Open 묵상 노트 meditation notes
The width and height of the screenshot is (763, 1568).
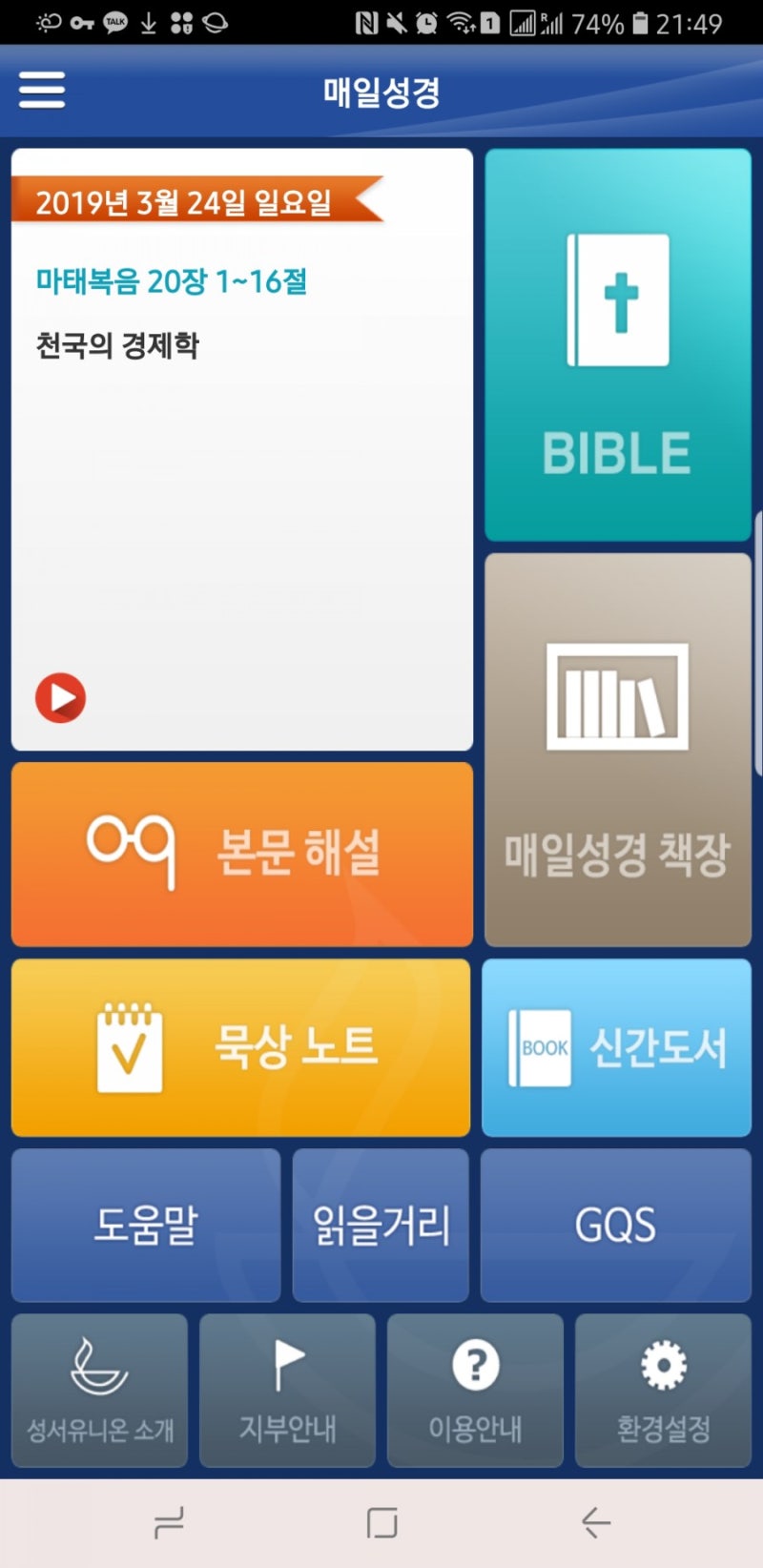[240, 1047]
